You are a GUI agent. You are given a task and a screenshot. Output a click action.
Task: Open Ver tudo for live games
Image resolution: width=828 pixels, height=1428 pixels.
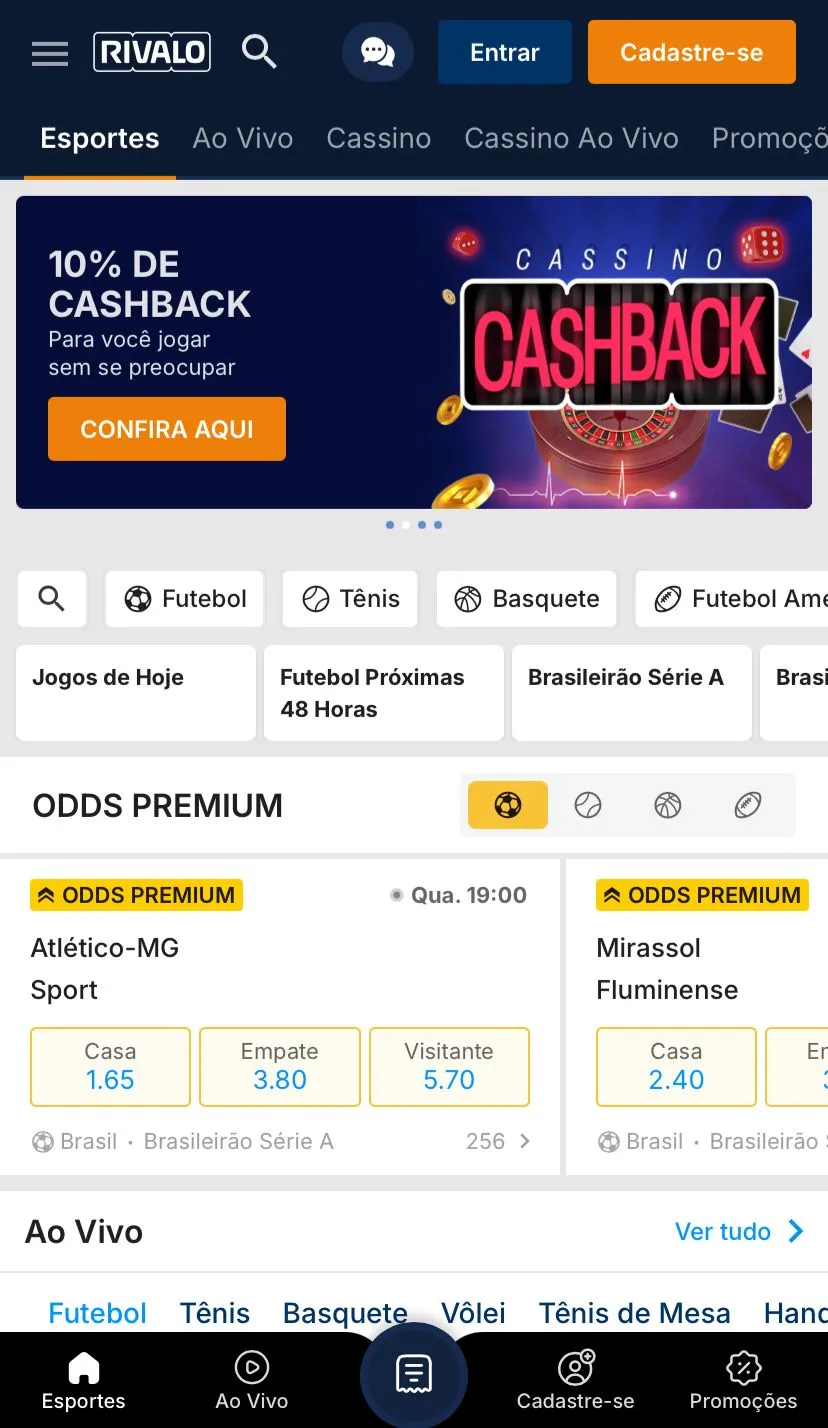[x=739, y=1231]
